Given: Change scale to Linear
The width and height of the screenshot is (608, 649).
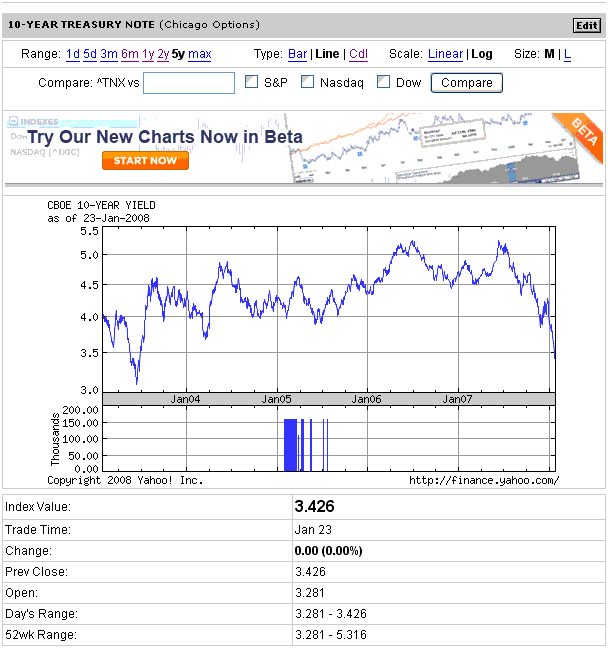Looking at the screenshot, I should pos(446,54).
